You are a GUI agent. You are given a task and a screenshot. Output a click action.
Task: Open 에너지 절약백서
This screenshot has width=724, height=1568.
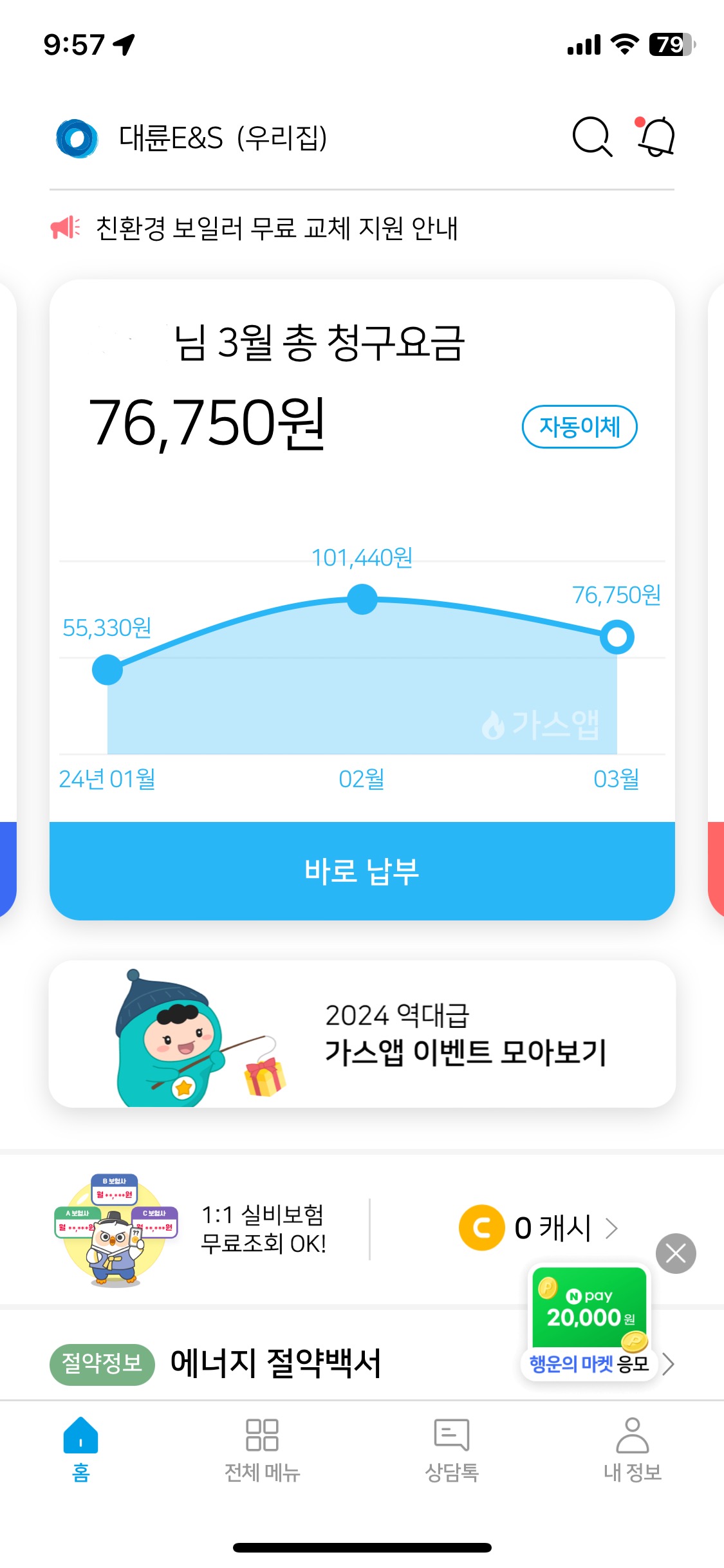pyautogui.click(x=275, y=1363)
